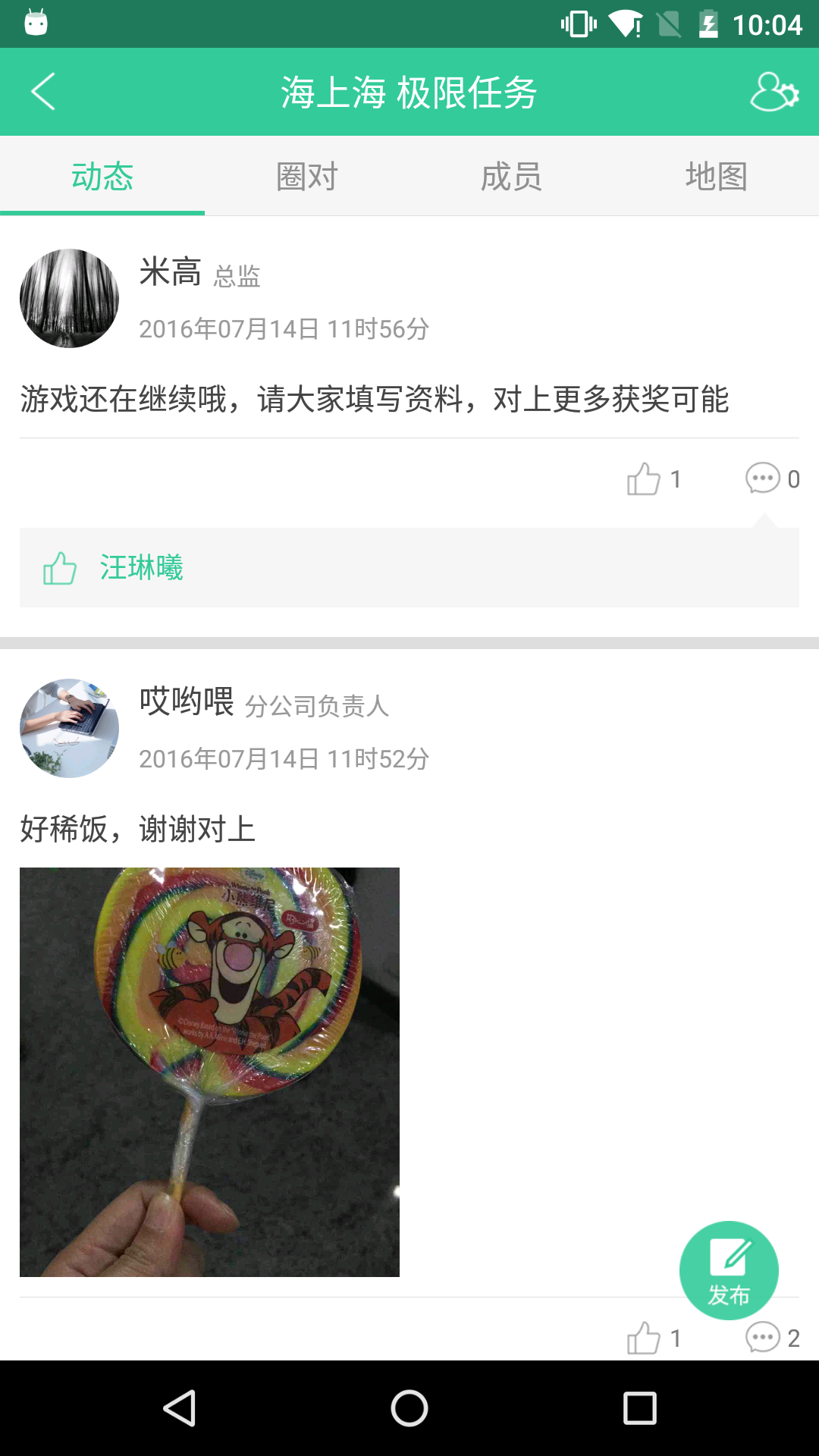
Task: View the lollipop photo in 哎哟喂's post
Action: click(x=209, y=1072)
